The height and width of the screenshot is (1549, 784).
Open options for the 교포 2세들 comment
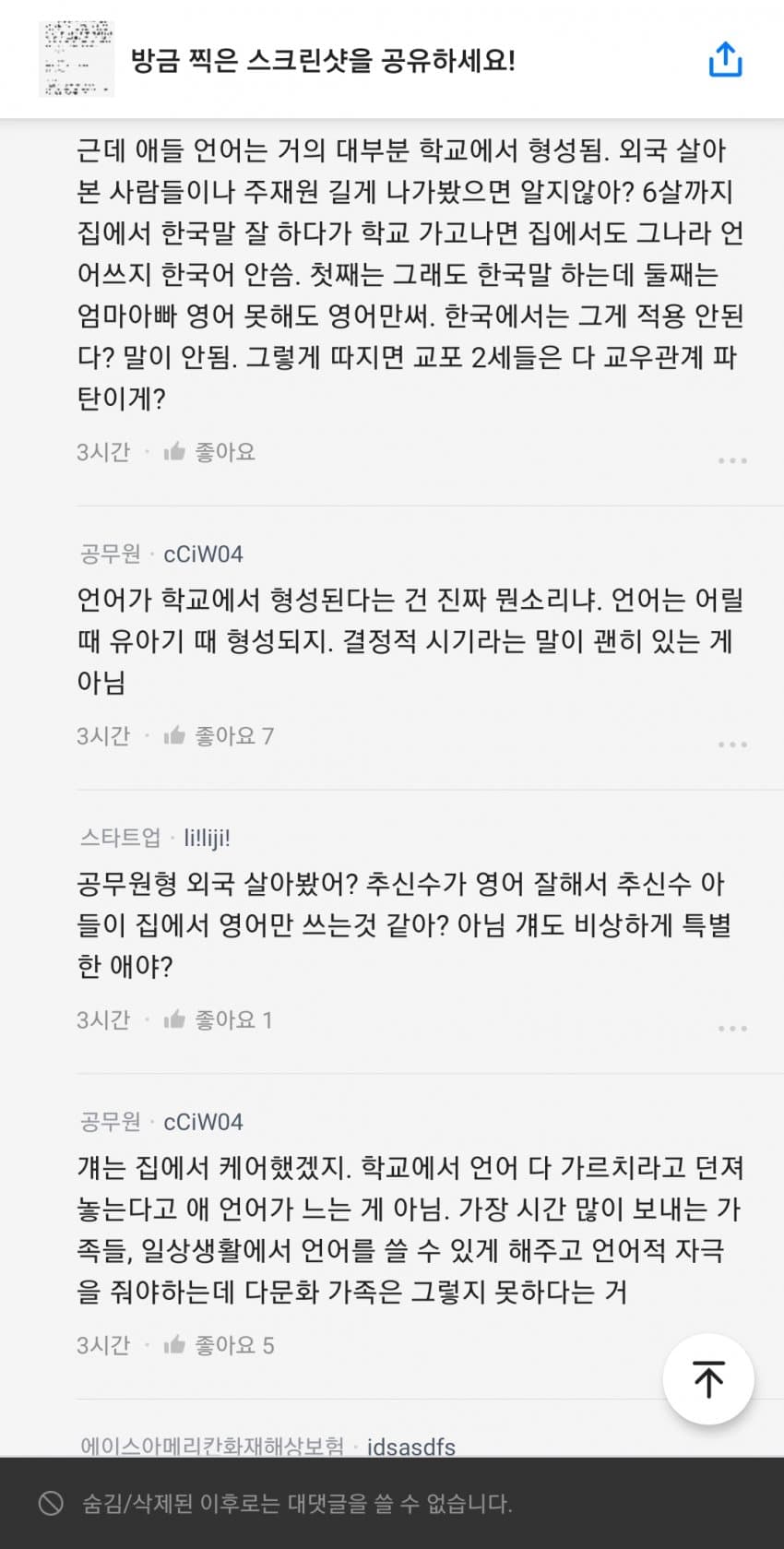point(731,459)
